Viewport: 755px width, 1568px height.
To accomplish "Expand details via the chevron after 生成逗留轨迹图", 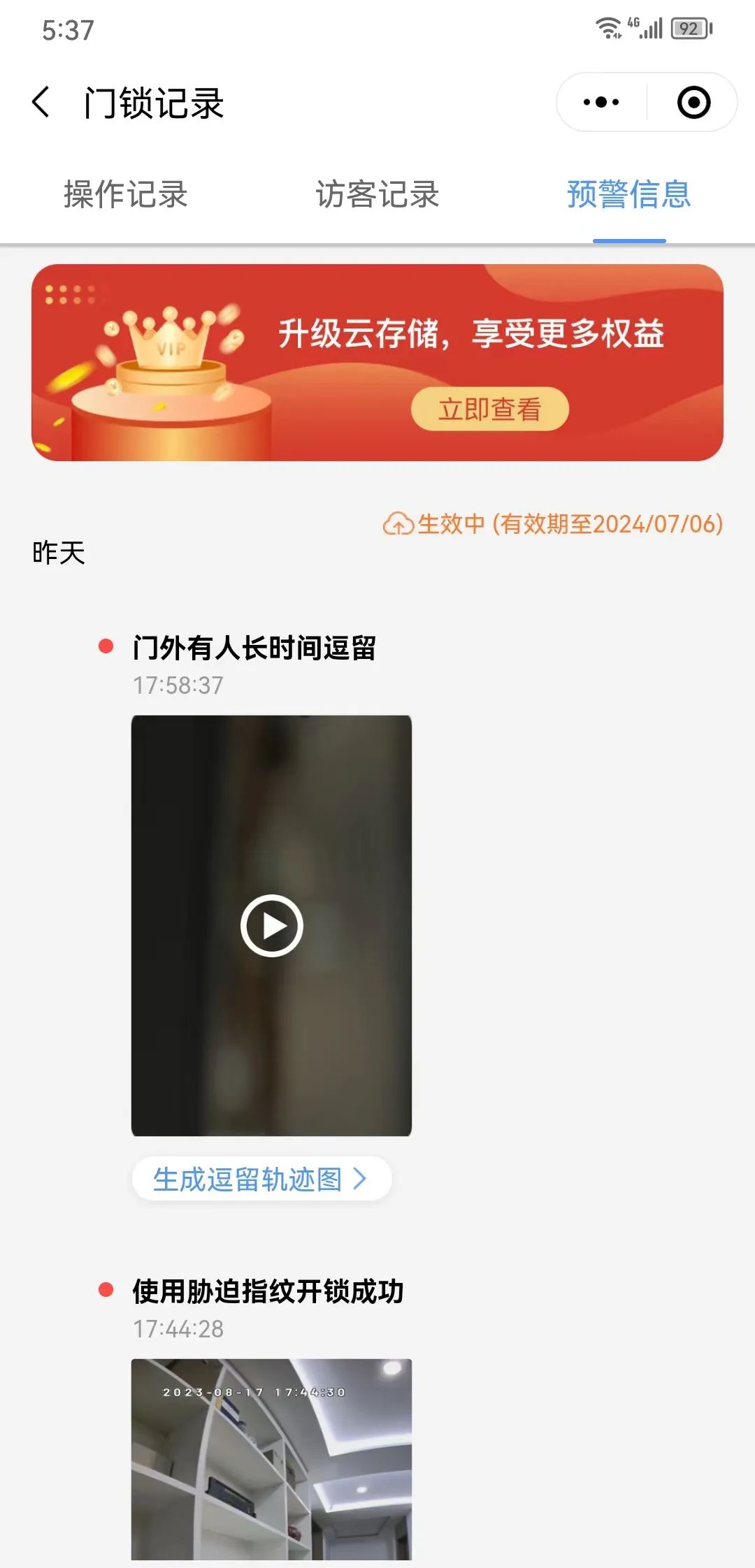I will tap(363, 1178).
